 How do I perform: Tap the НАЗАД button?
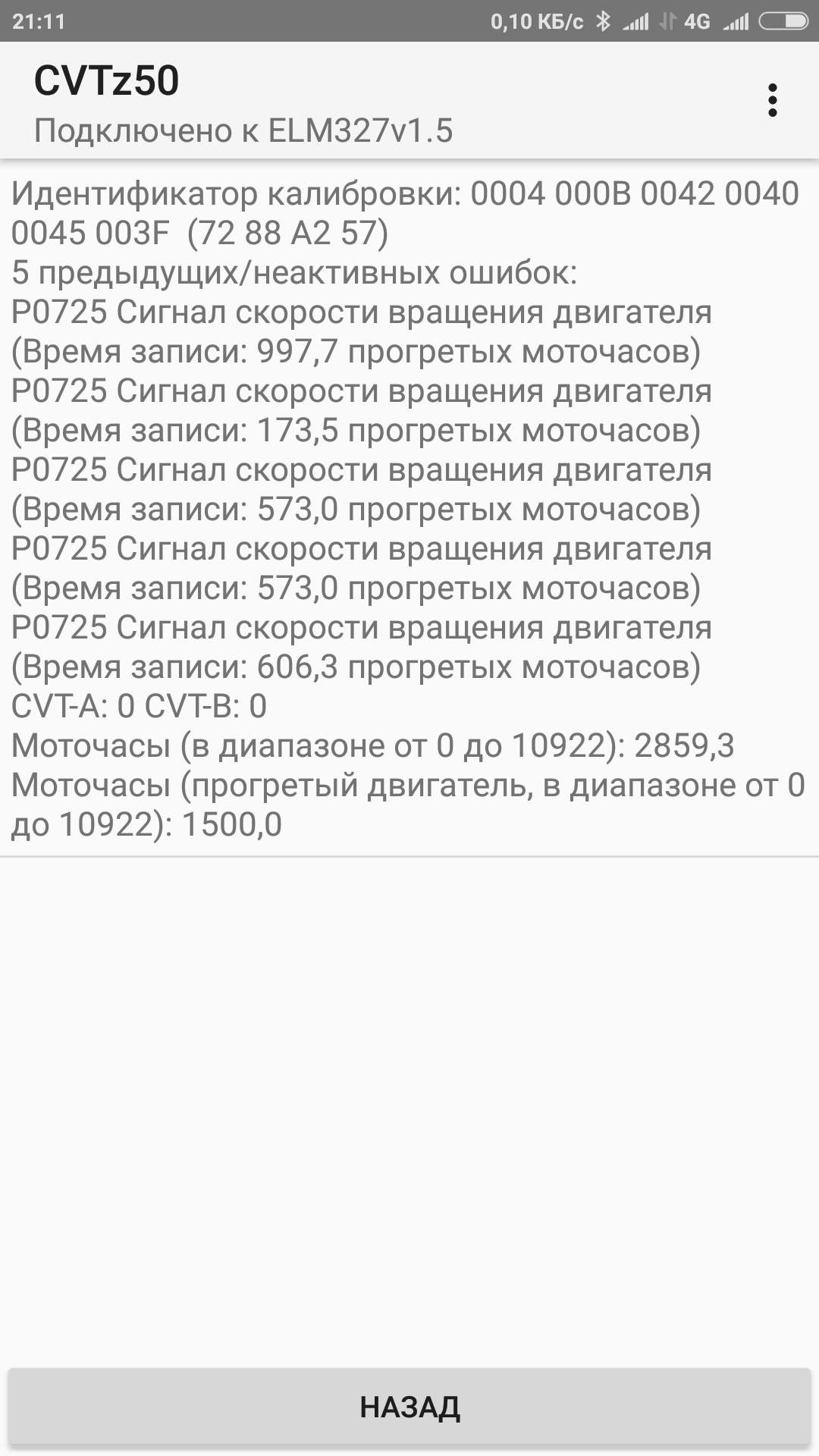click(x=409, y=1407)
